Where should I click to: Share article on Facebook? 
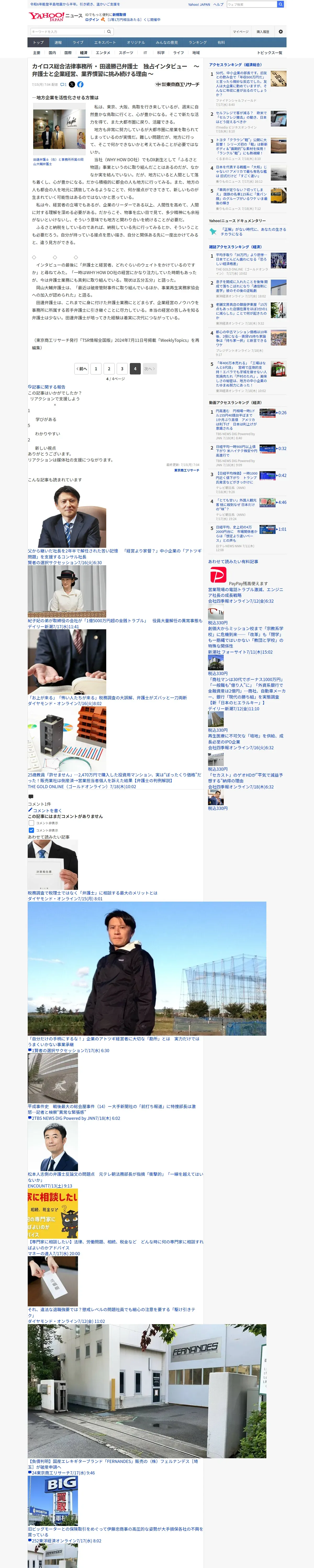coord(81,85)
